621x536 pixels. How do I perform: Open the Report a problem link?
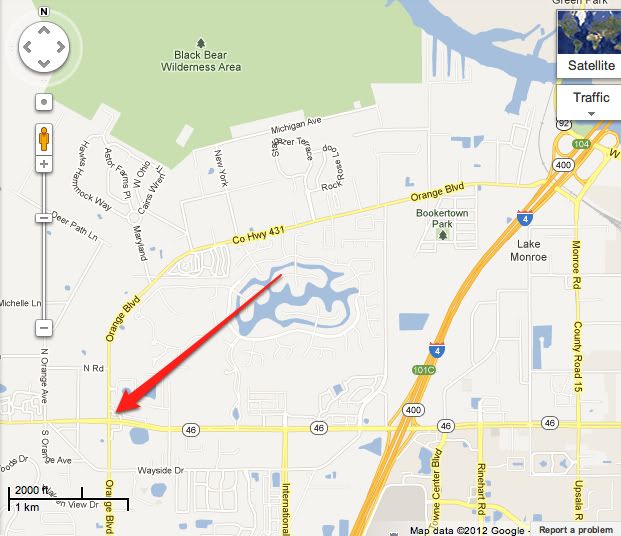(576, 530)
